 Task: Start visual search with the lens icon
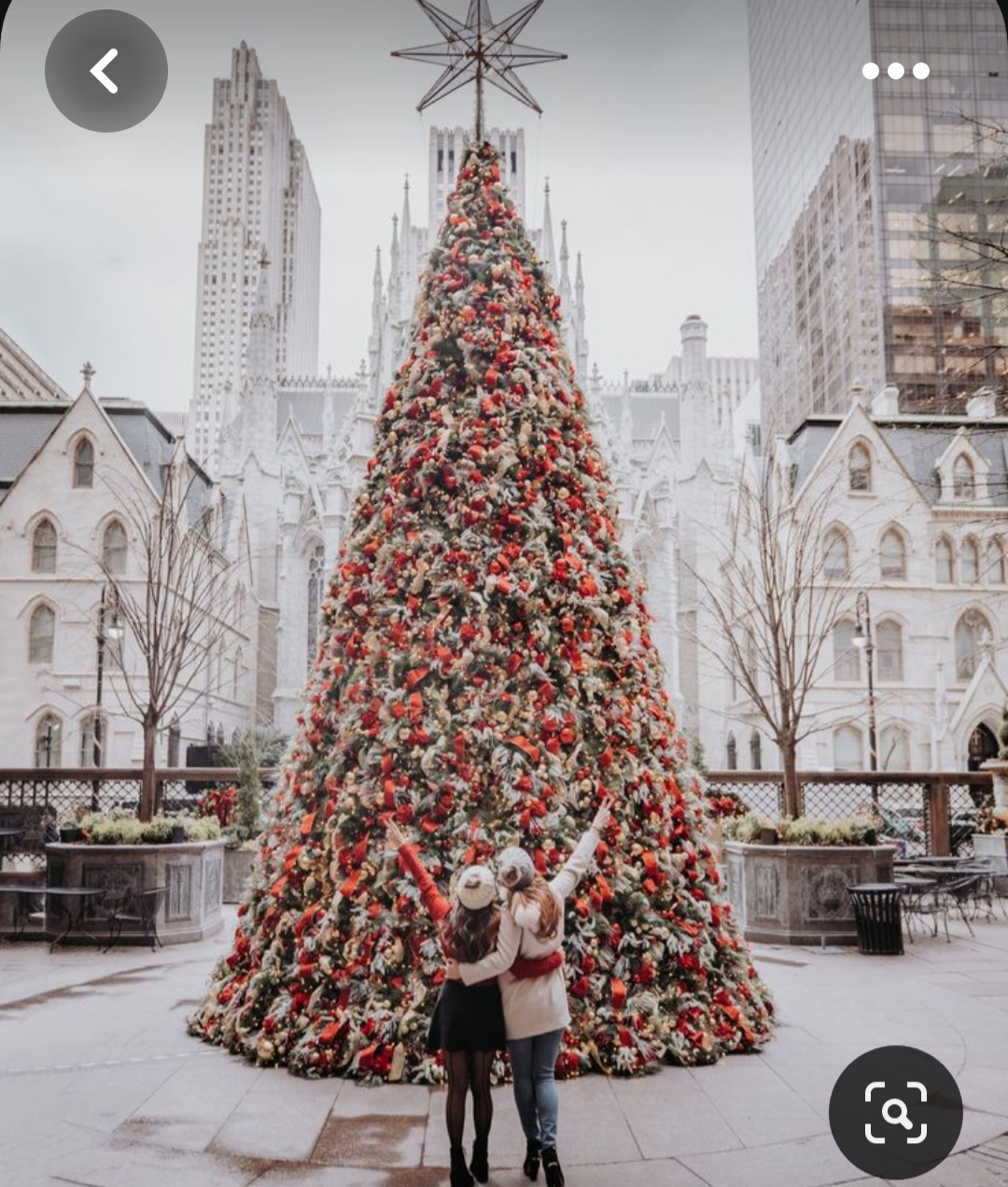pos(895,1111)
